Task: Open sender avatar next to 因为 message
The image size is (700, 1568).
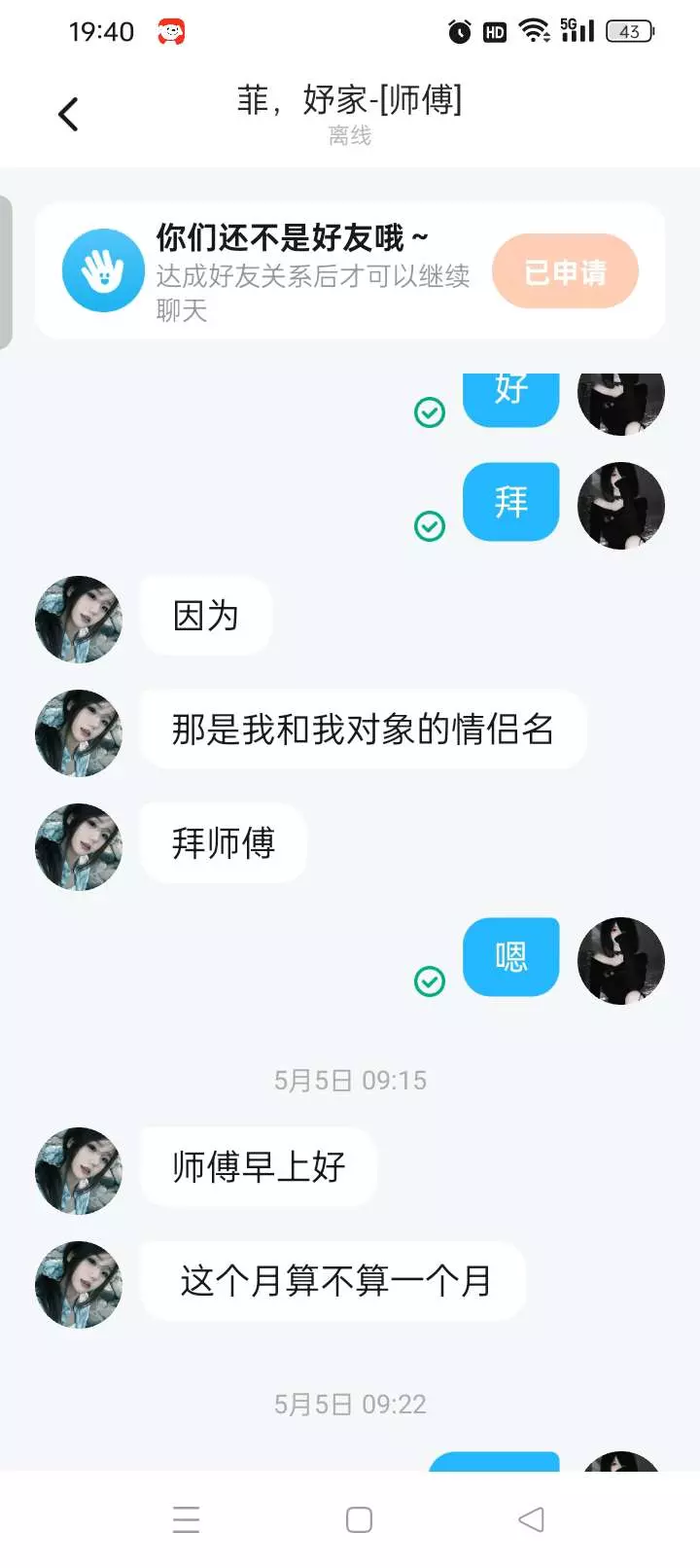Action: [79, 619]
